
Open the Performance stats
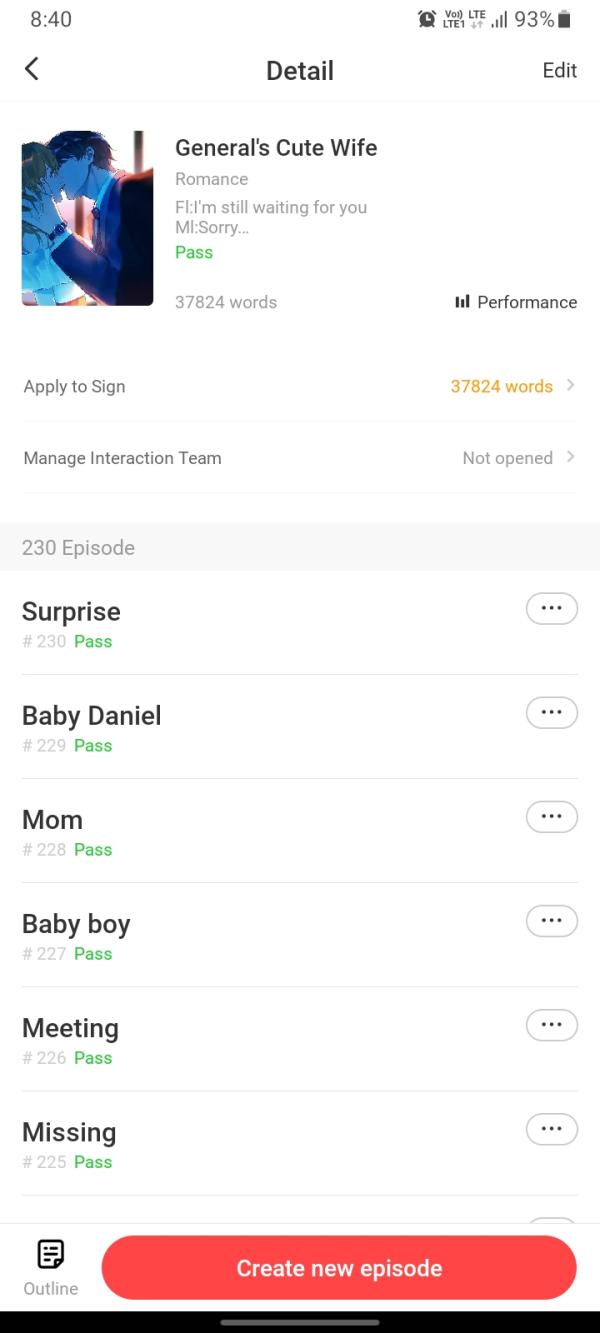(x=516, y=302)
